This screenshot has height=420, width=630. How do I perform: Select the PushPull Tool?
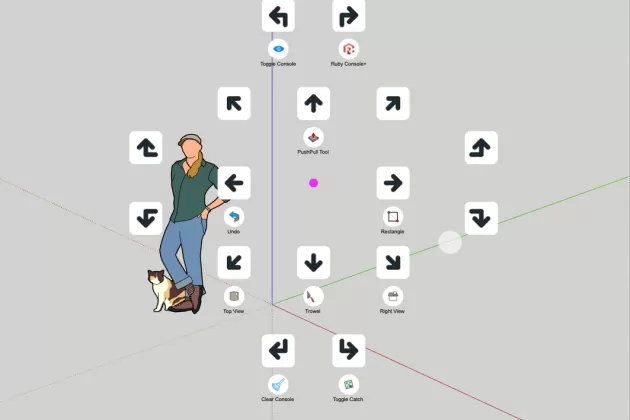[313, 136]
